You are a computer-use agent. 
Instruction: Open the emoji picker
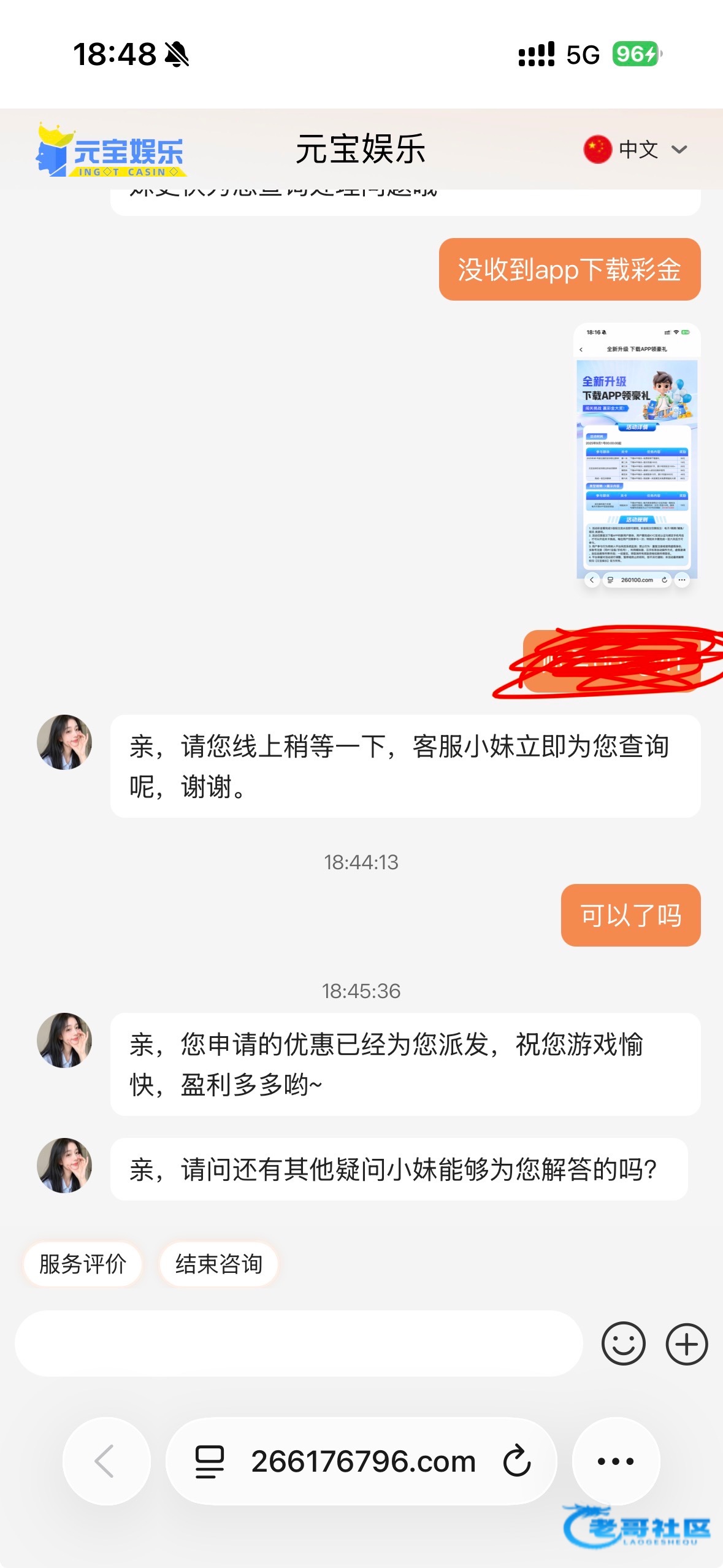pyautogui.click(x=623, y=1343)
